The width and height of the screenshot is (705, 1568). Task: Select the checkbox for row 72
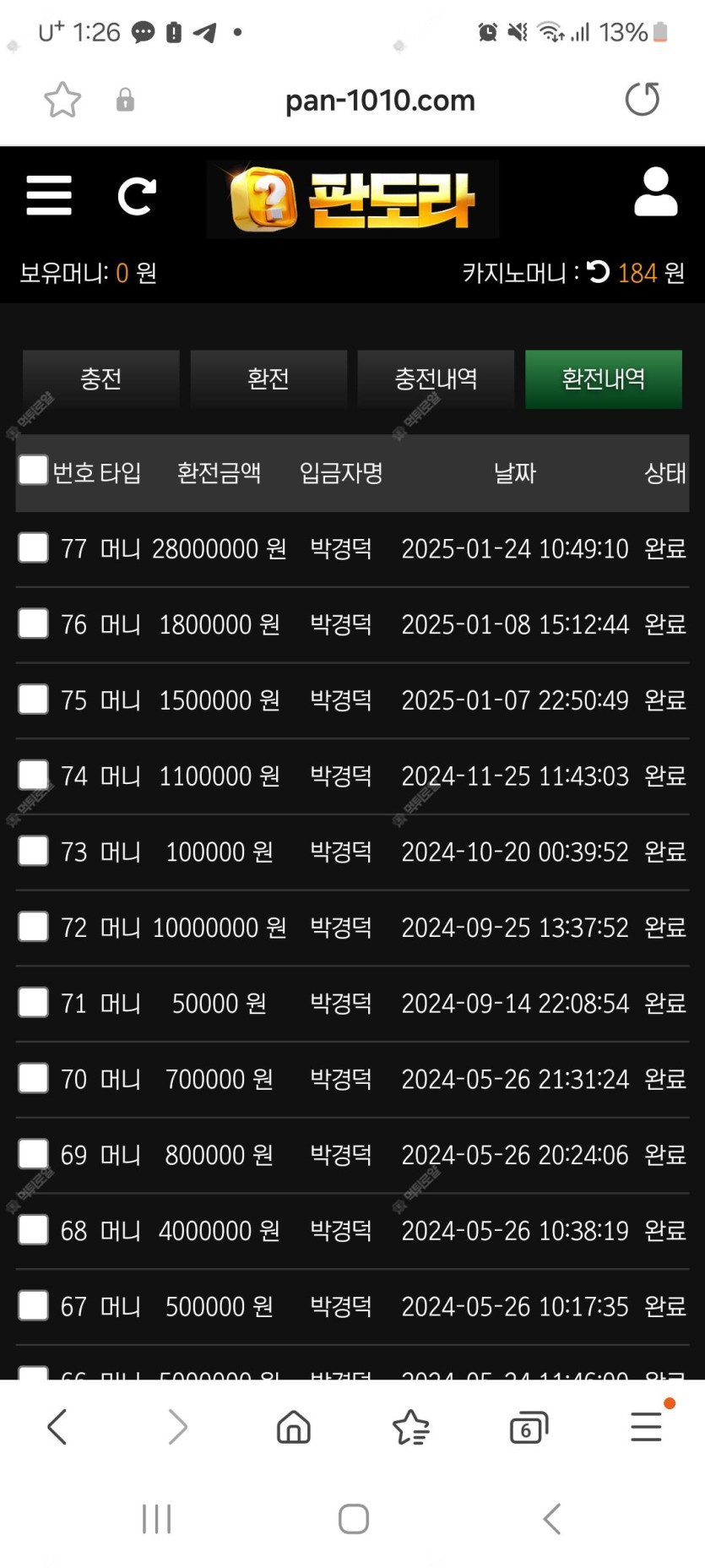point(34,926)
